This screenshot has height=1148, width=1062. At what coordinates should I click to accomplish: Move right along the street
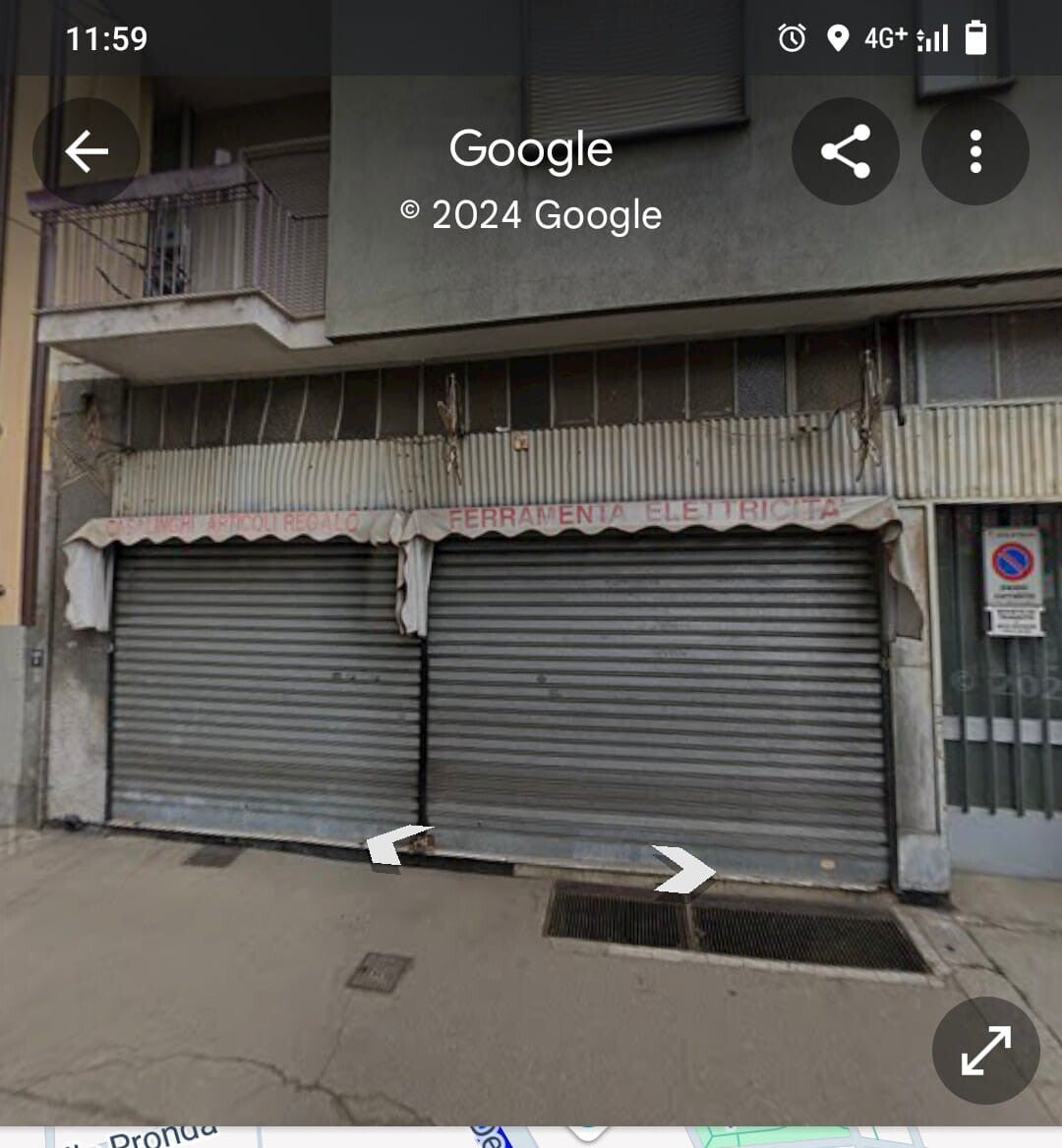684,870
